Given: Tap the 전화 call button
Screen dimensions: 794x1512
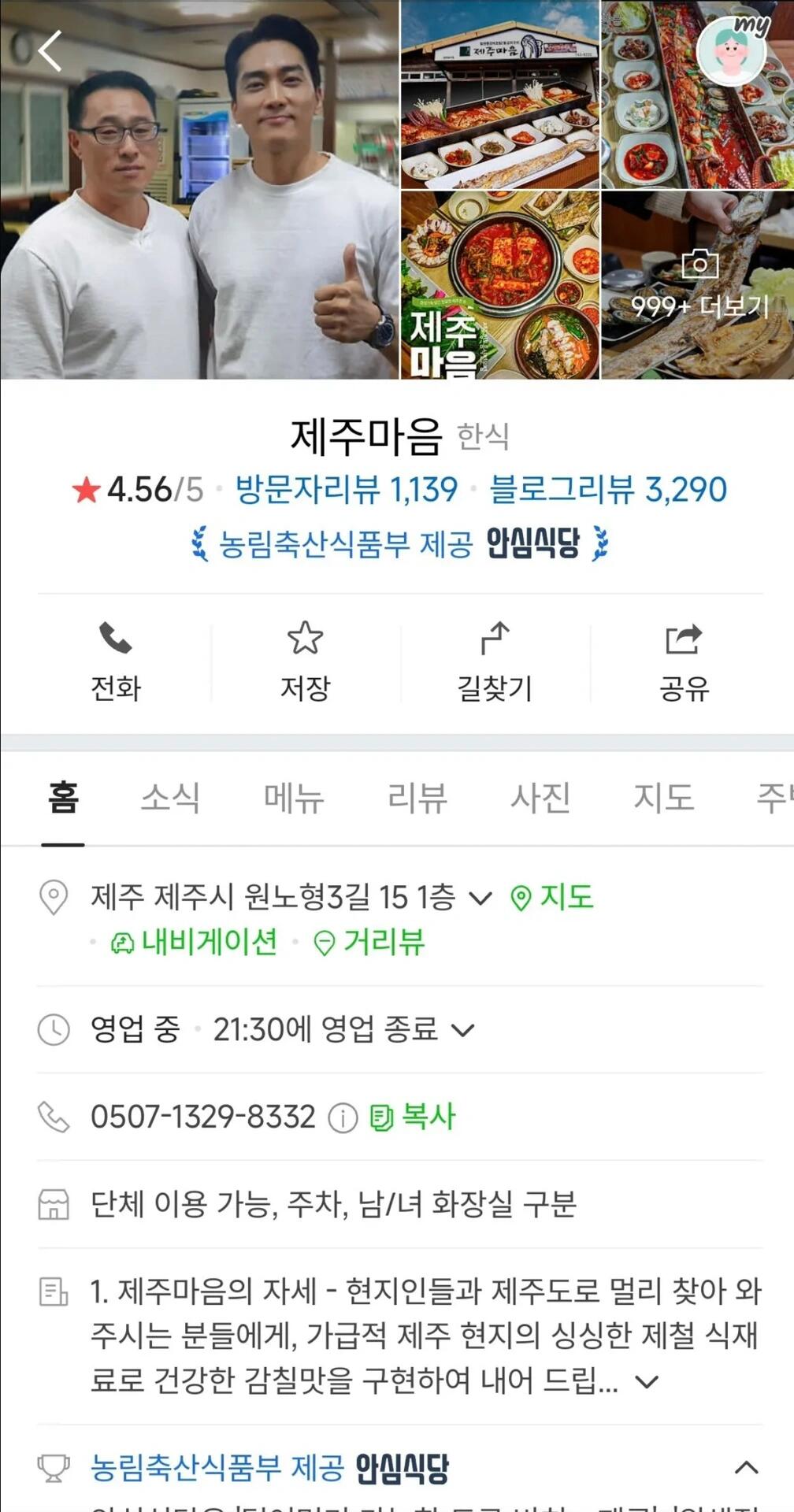Looking at the screenshot, I should [116, 661].
